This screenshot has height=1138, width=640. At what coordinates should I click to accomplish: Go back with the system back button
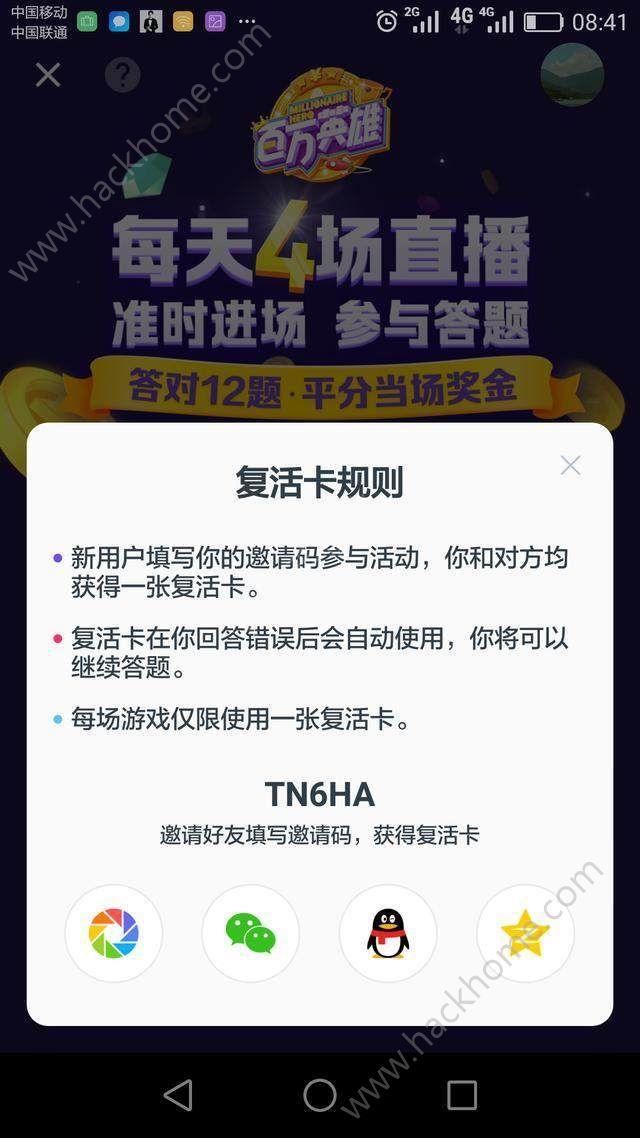[179, 1094]
